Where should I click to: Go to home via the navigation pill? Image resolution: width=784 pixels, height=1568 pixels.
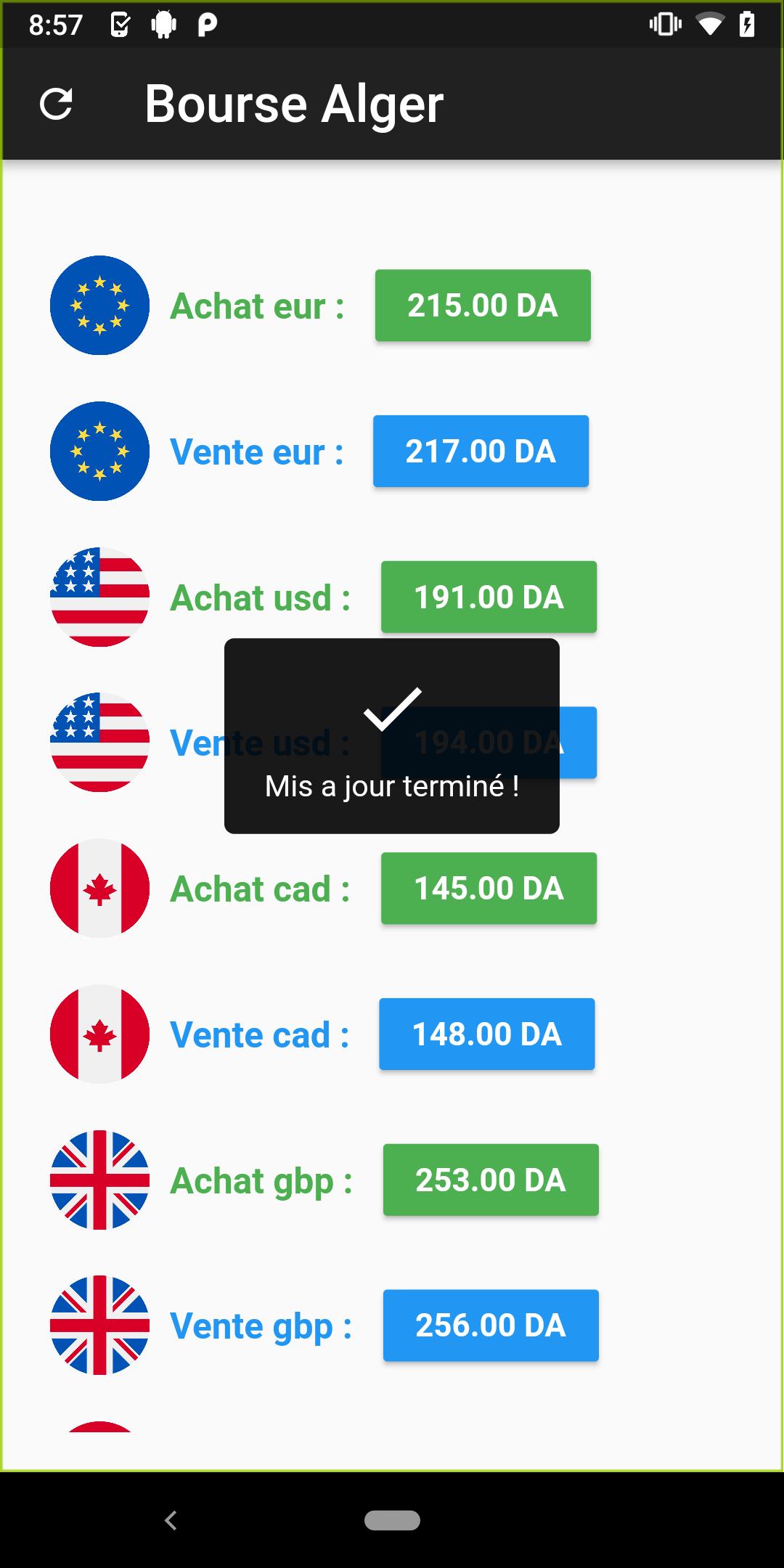392,1520
